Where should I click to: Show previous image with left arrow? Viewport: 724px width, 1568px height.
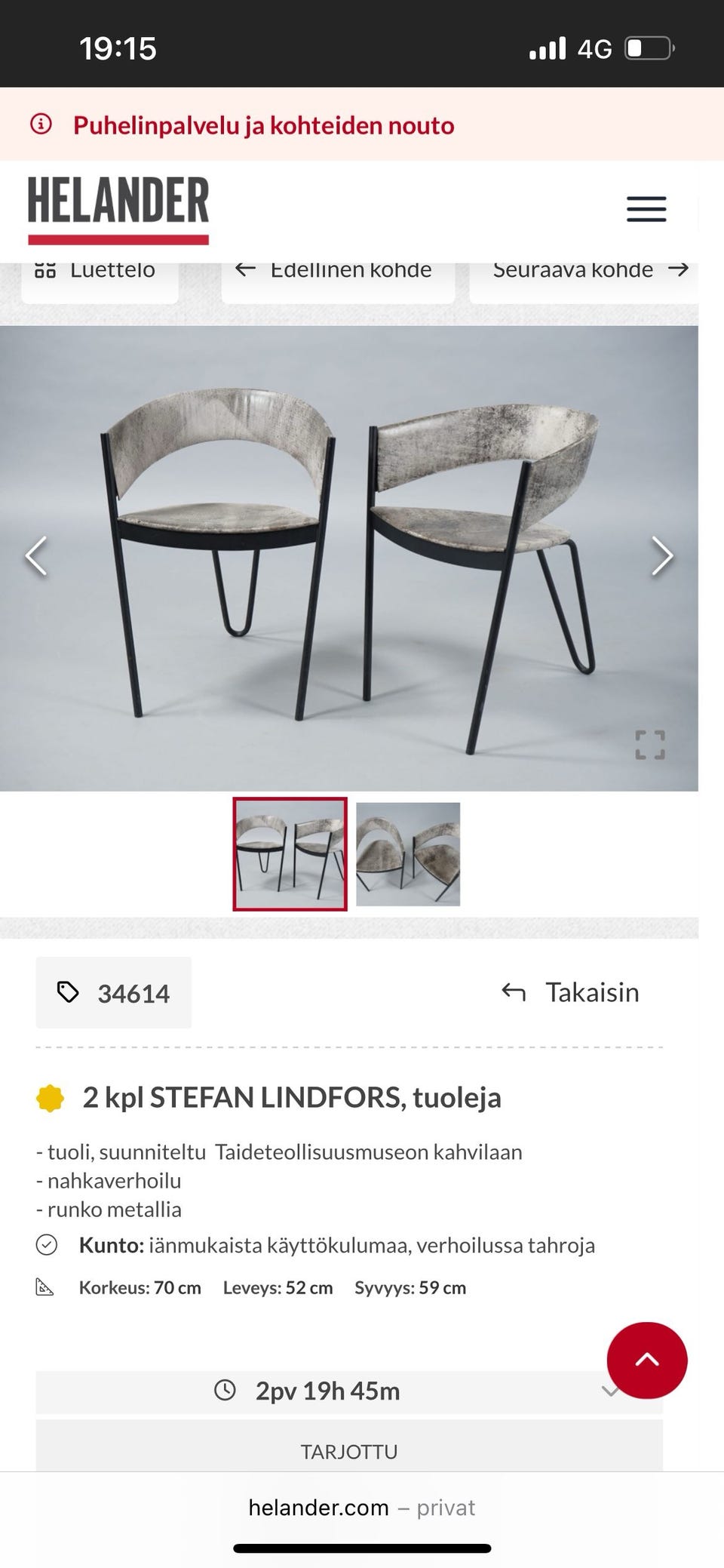(36, 556)
